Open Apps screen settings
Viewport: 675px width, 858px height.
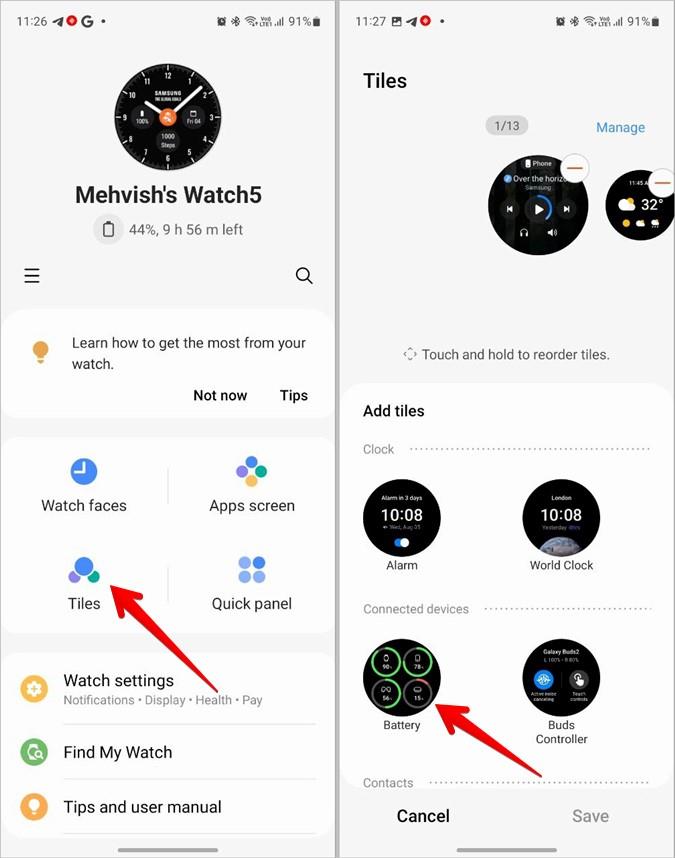252,485
